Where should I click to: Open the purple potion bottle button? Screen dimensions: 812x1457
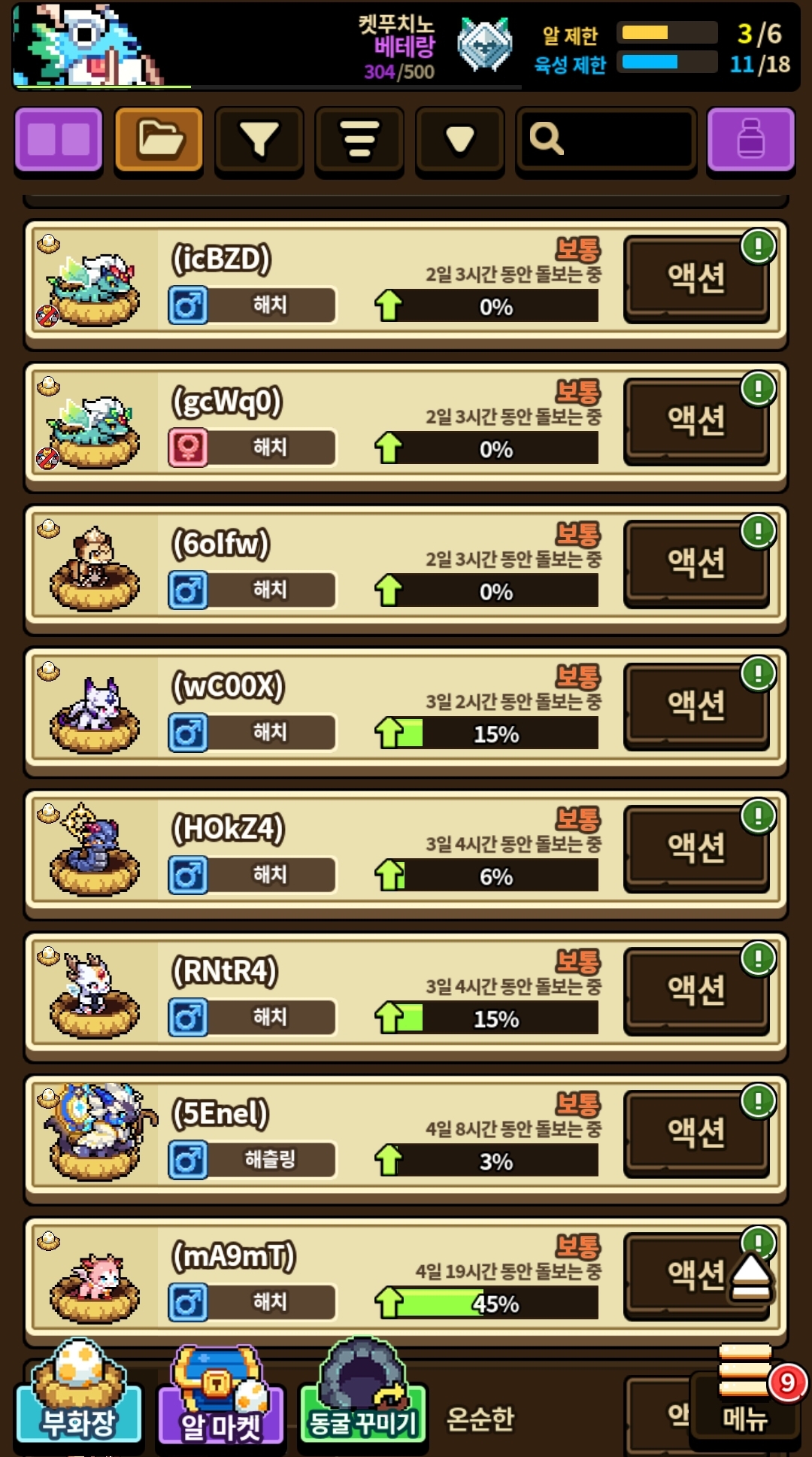tap(750, 140)
